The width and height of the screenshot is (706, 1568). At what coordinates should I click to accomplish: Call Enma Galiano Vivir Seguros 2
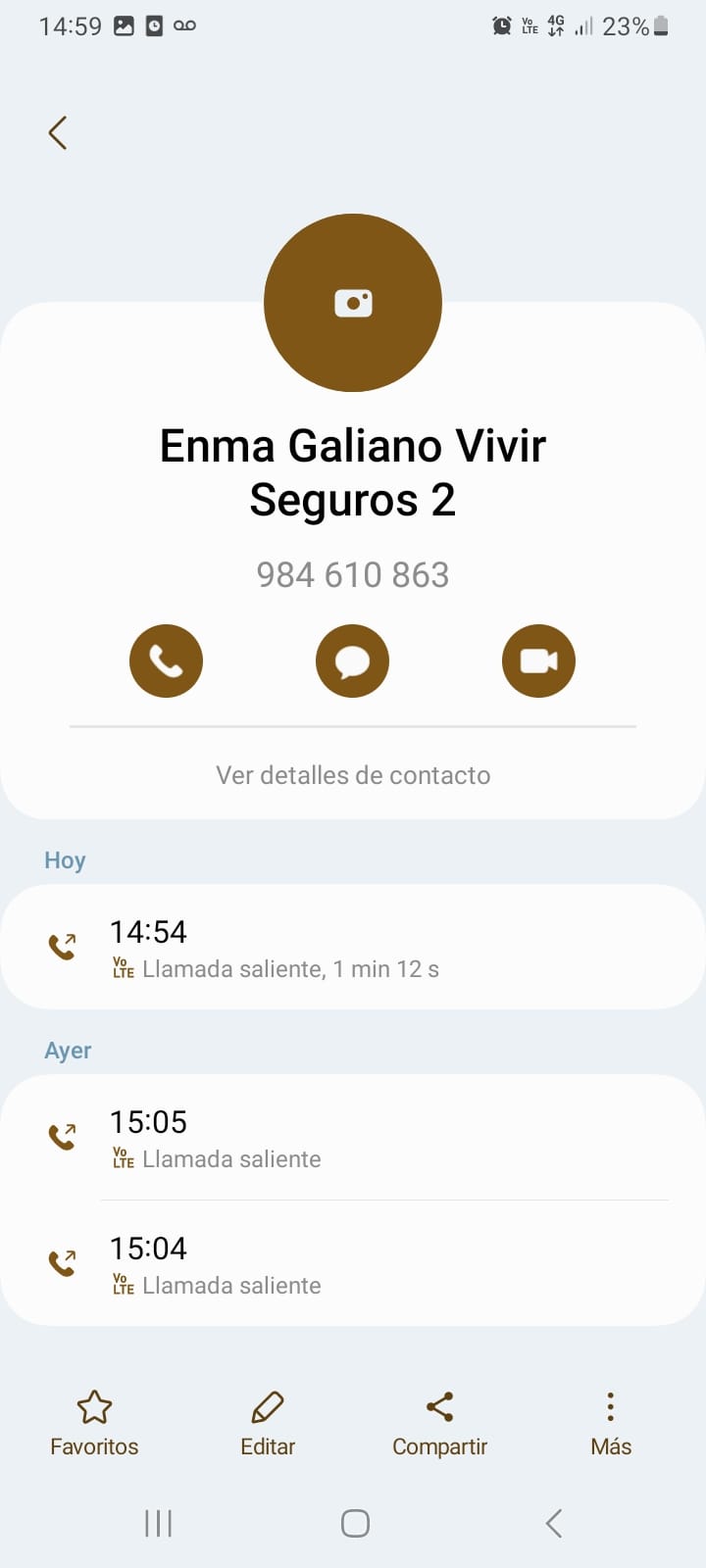166,661
